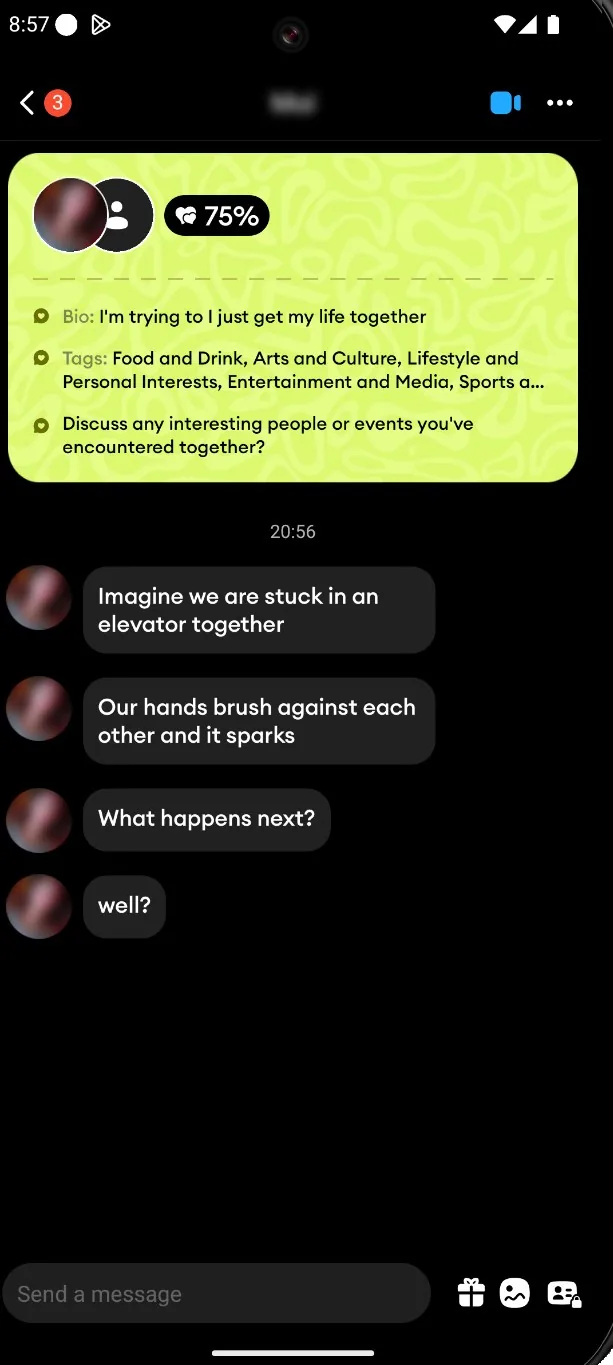Tap the Send a message field
The height and width of the screenshot is (1365, 613).
[217, 1293]
